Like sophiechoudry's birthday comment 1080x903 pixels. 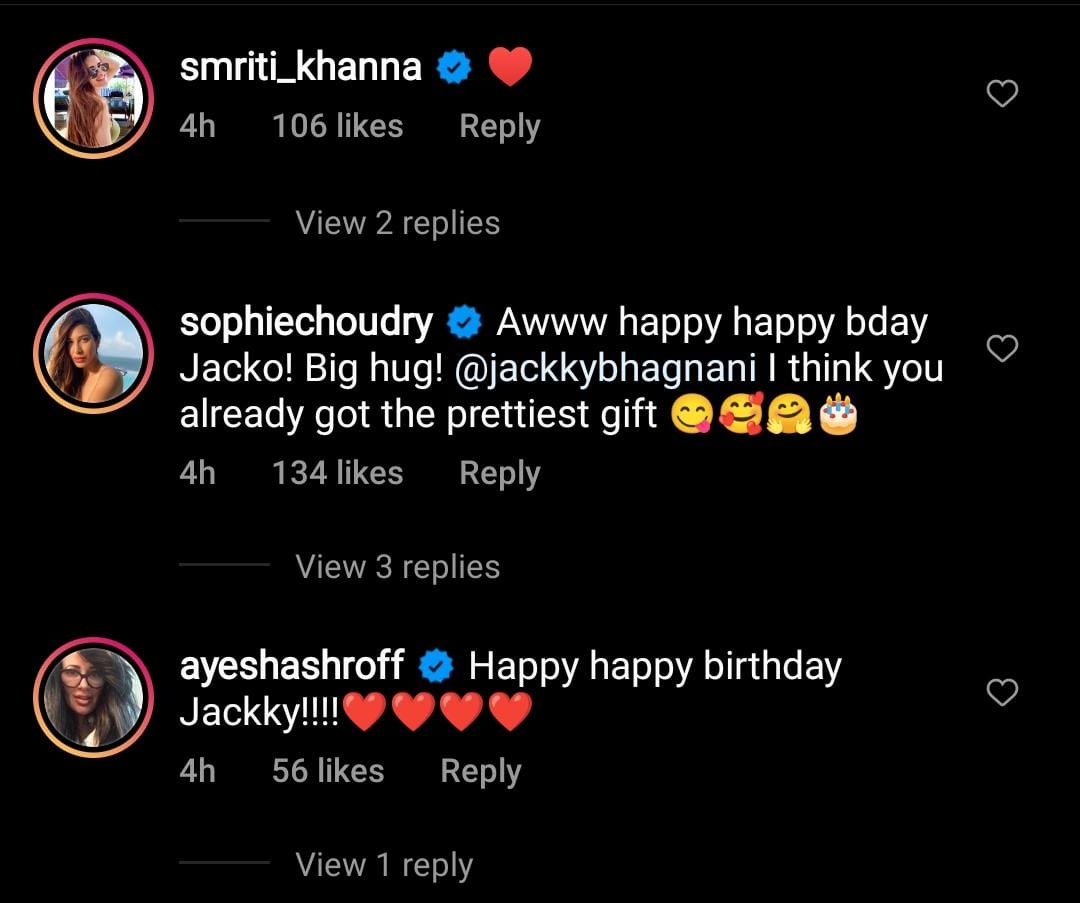tap(1002, 348)
